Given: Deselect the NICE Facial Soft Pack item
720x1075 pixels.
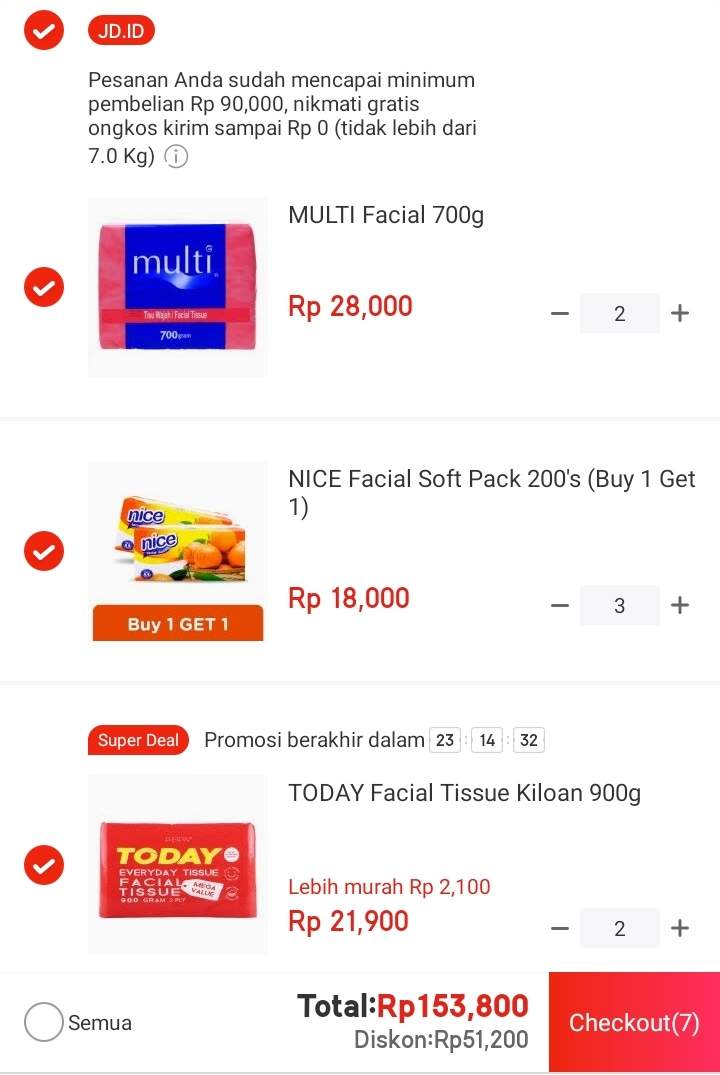Looking at the screenshot, I should (x=43, y=550).
